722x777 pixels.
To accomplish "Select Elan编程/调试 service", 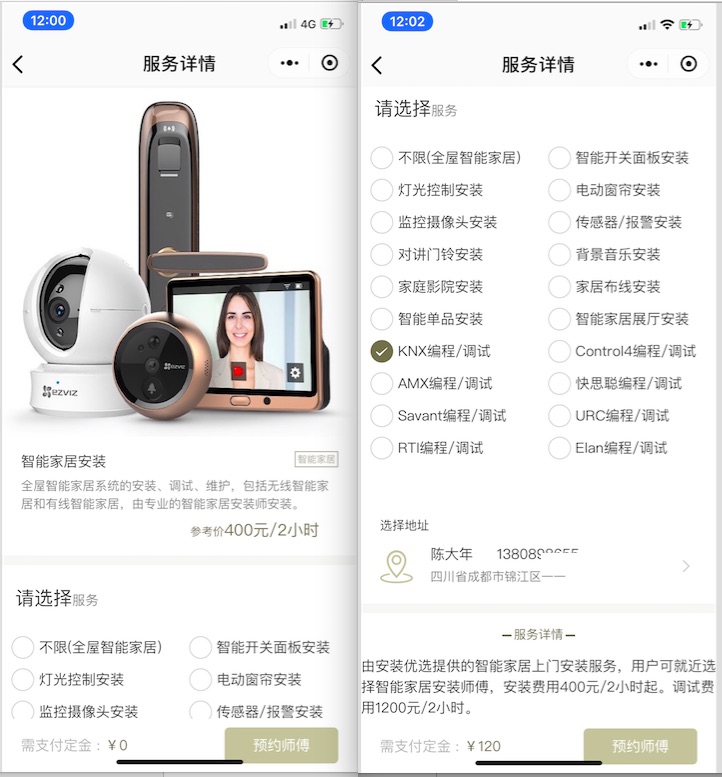I will point(560,447).
